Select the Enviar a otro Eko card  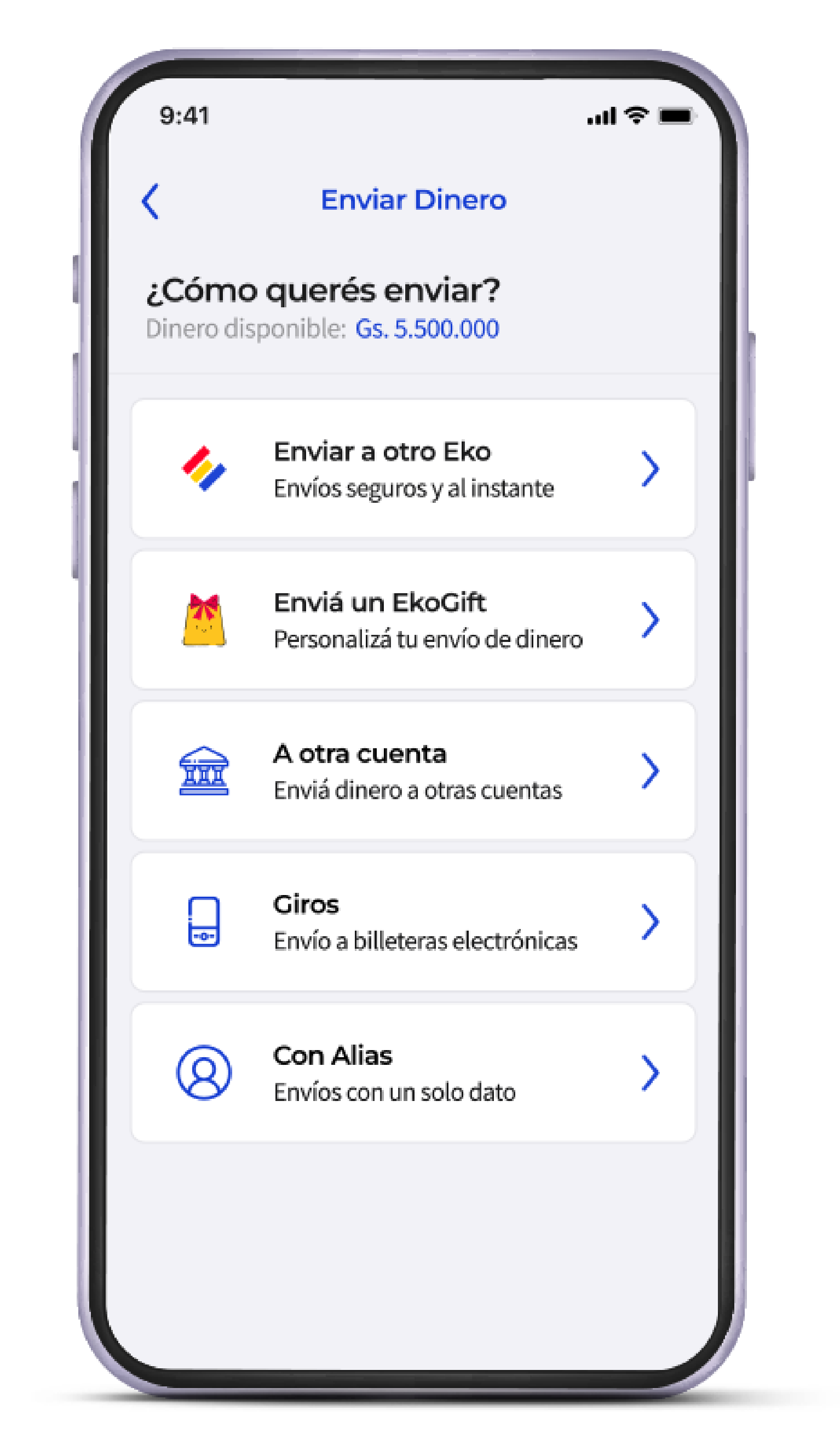point(413,469)
